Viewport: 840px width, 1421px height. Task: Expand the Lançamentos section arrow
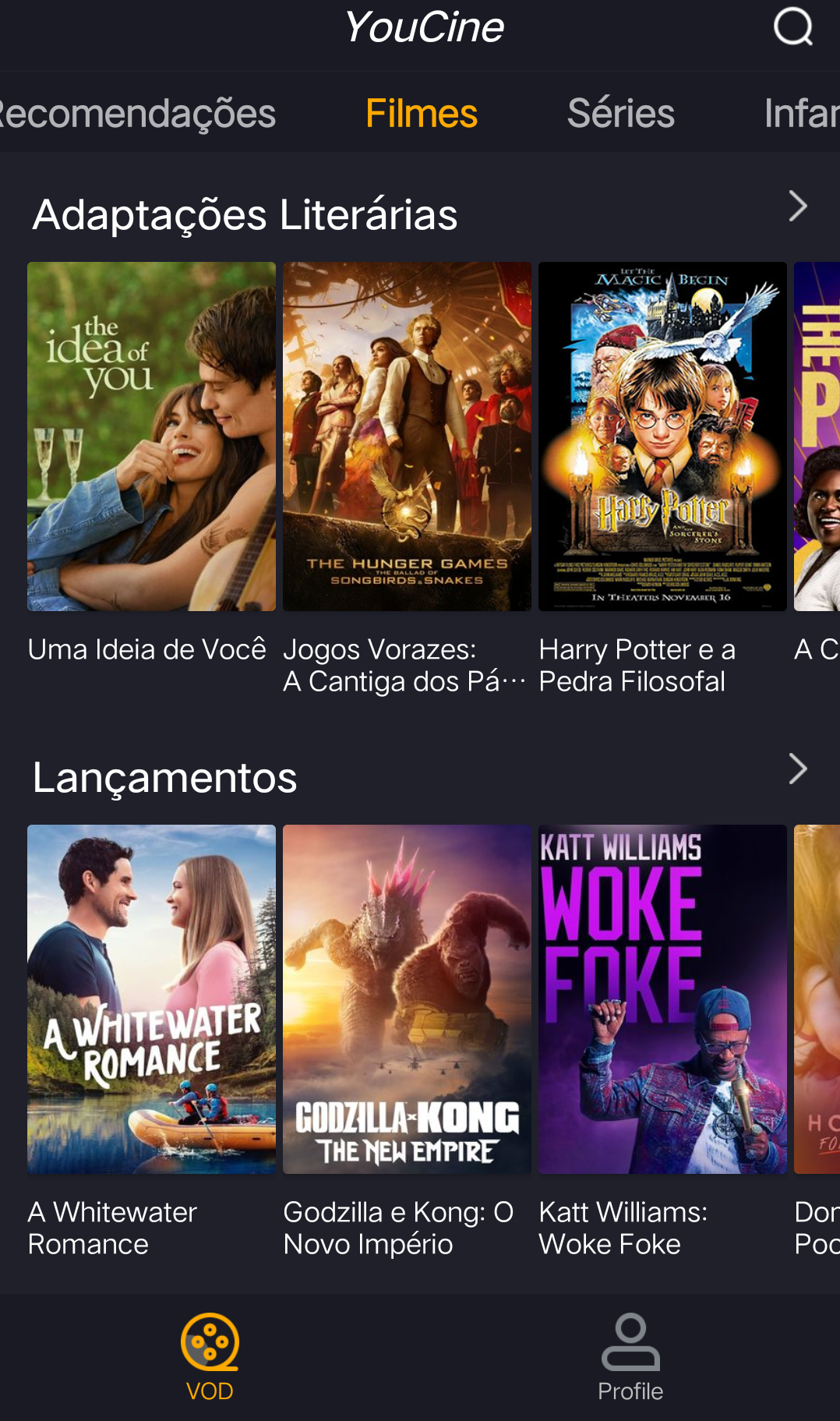click(797, 769)
